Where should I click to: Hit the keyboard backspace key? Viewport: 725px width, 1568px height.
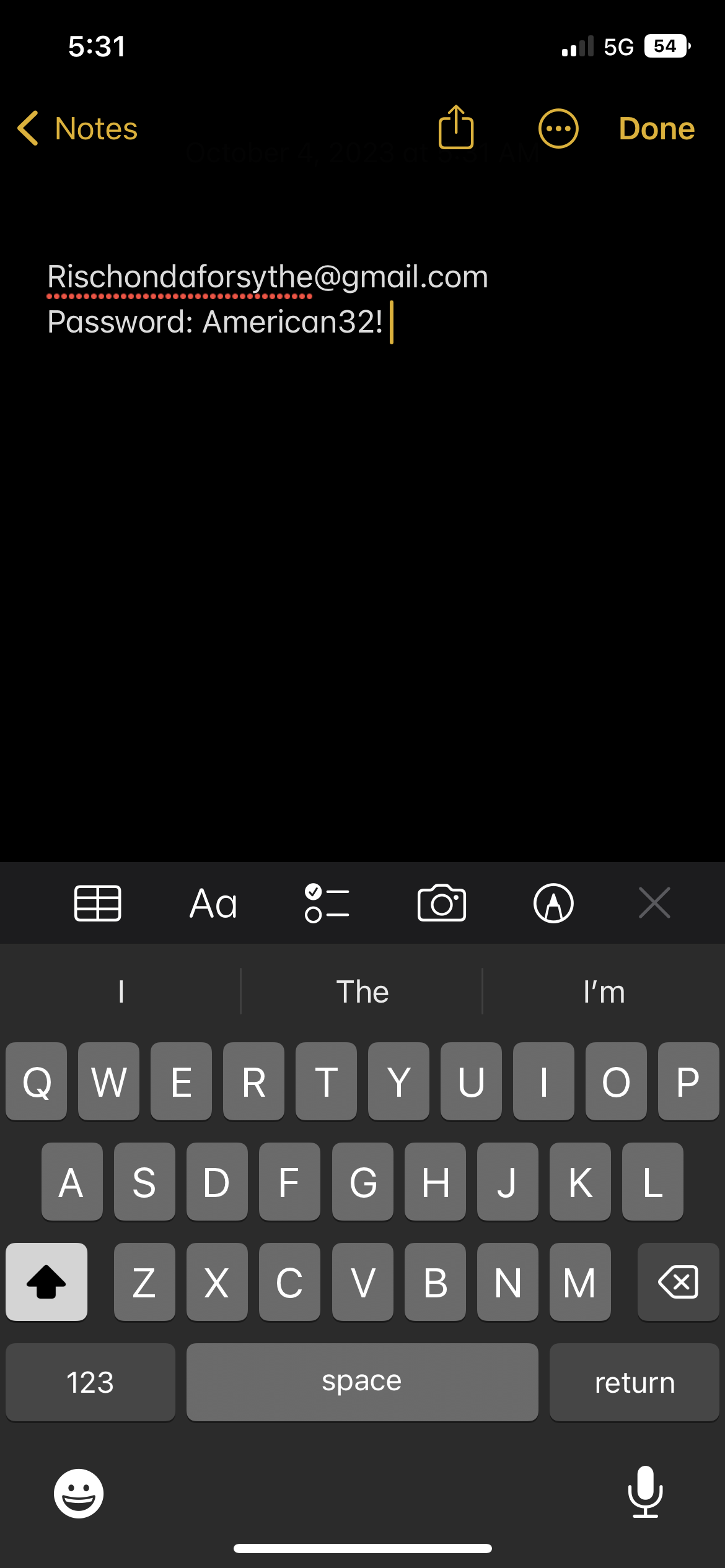679,1282
